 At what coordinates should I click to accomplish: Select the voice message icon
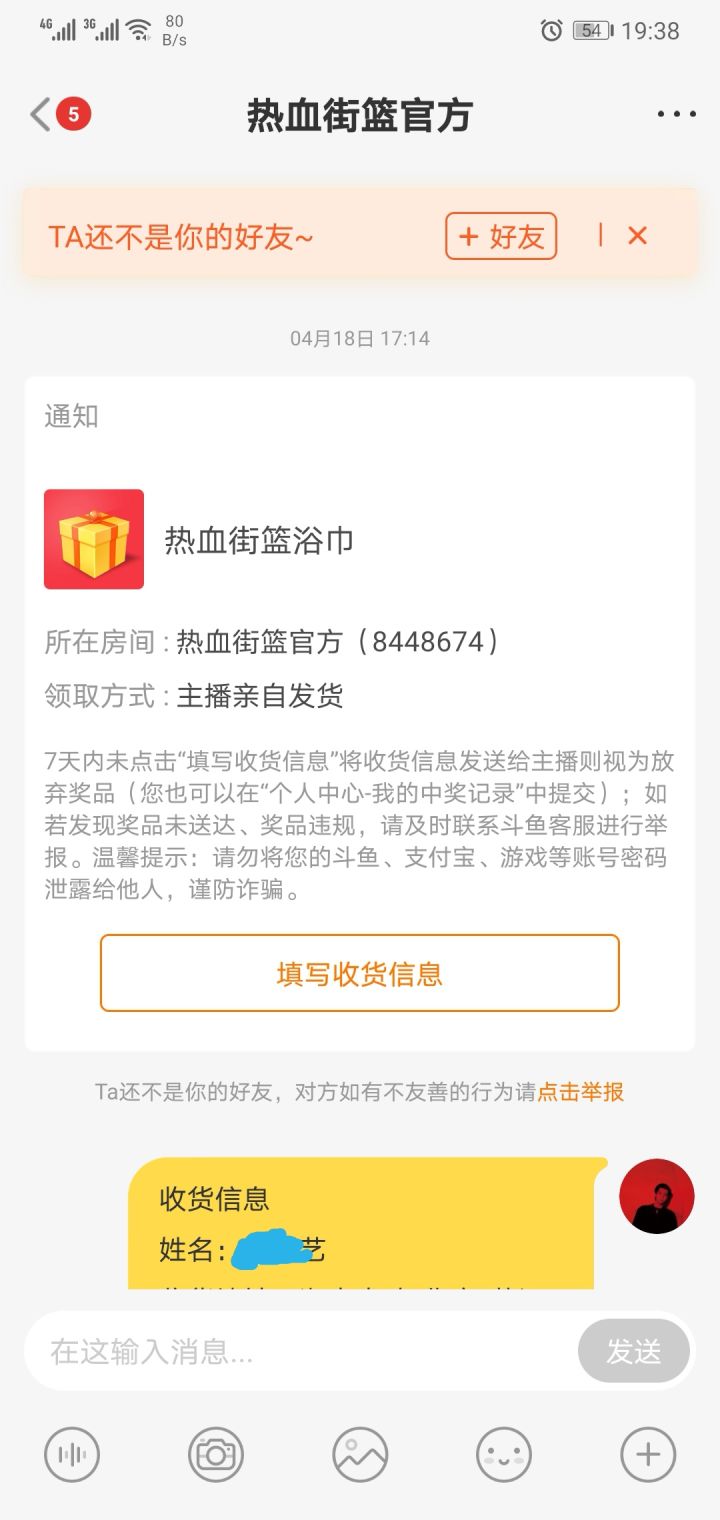72,1455
